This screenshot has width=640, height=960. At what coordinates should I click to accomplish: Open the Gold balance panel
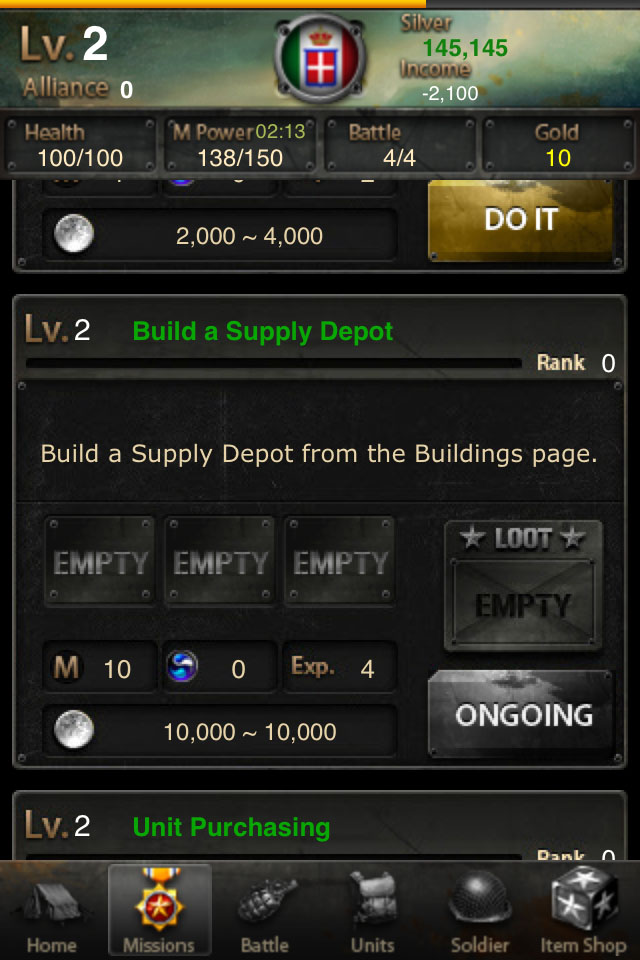click(x=557, y=146)
